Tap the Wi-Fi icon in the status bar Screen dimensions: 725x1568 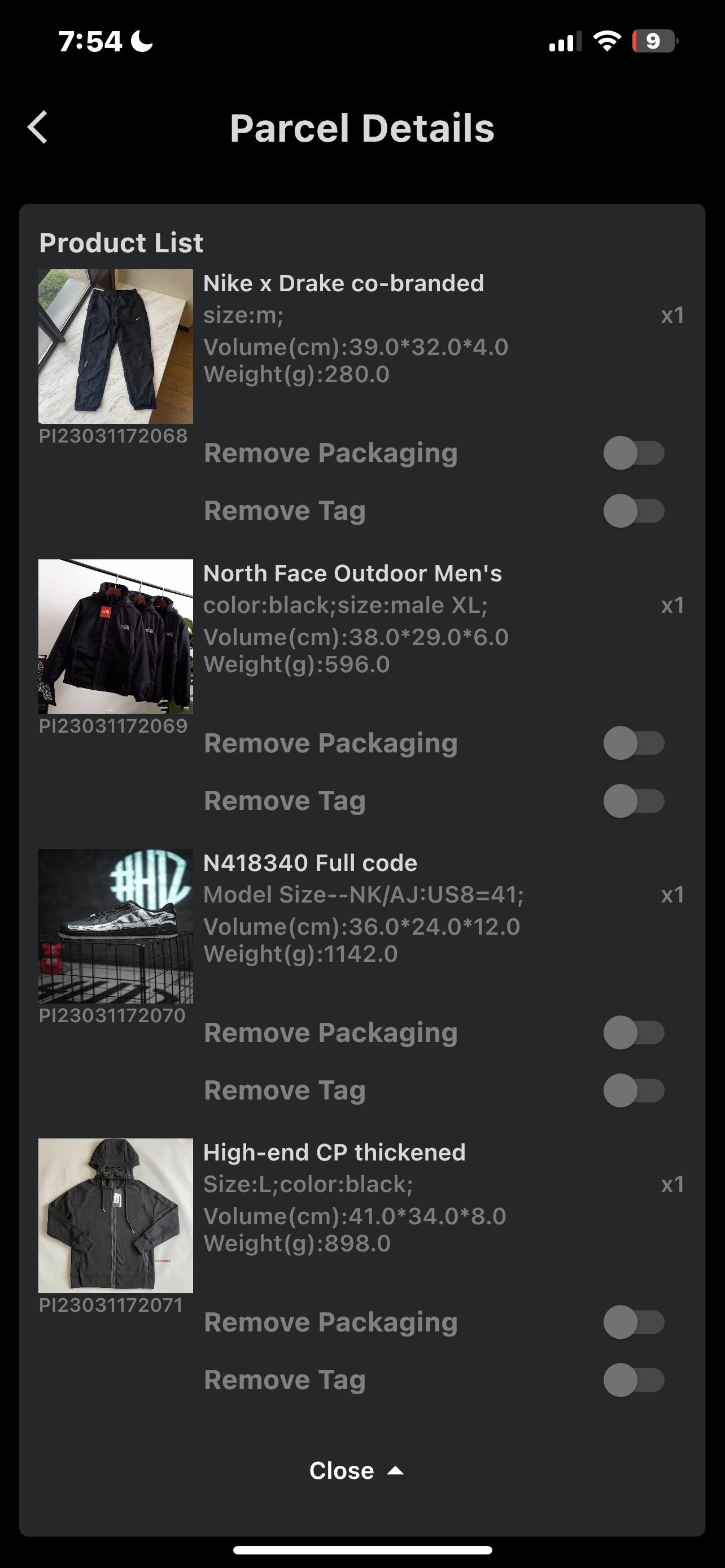click(608, 42)
